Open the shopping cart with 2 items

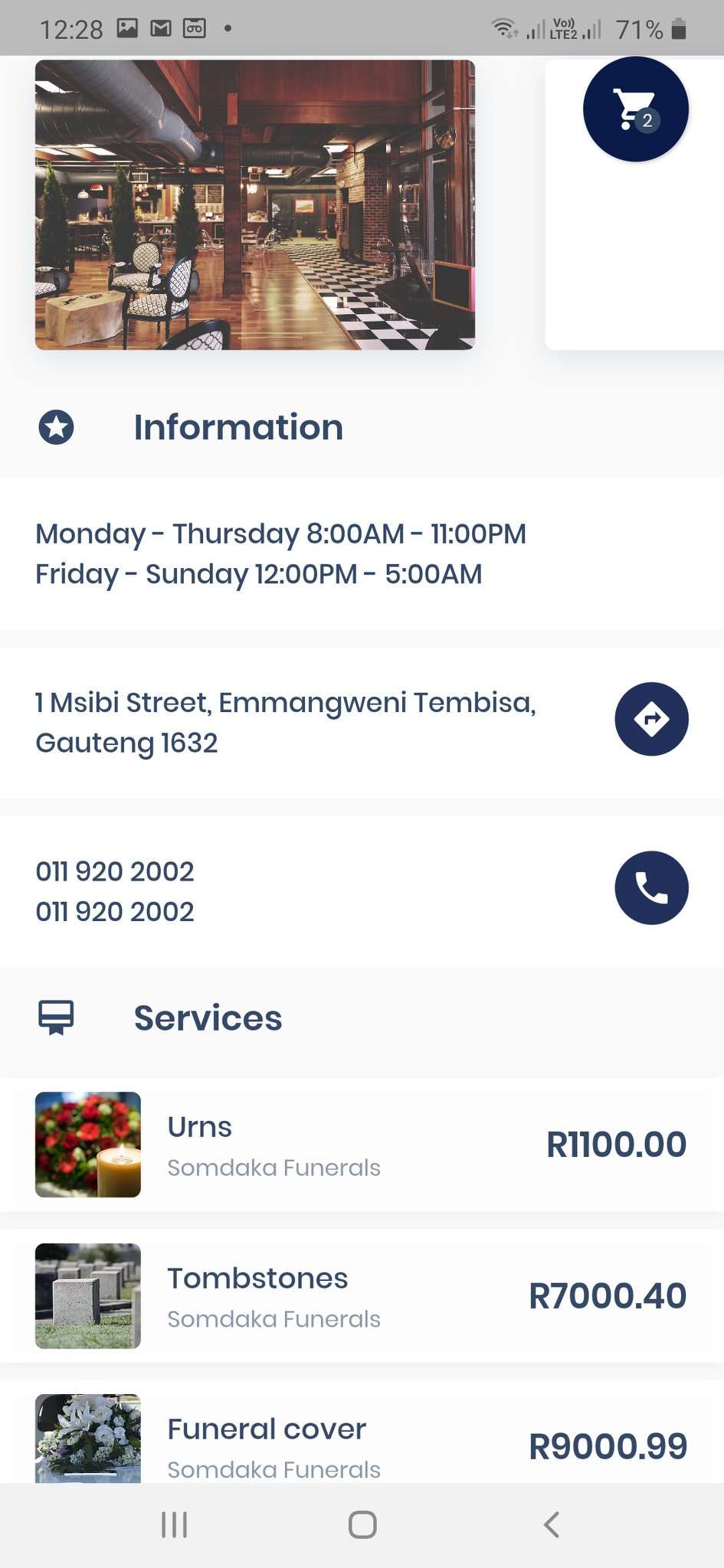[x=636, y=109]
